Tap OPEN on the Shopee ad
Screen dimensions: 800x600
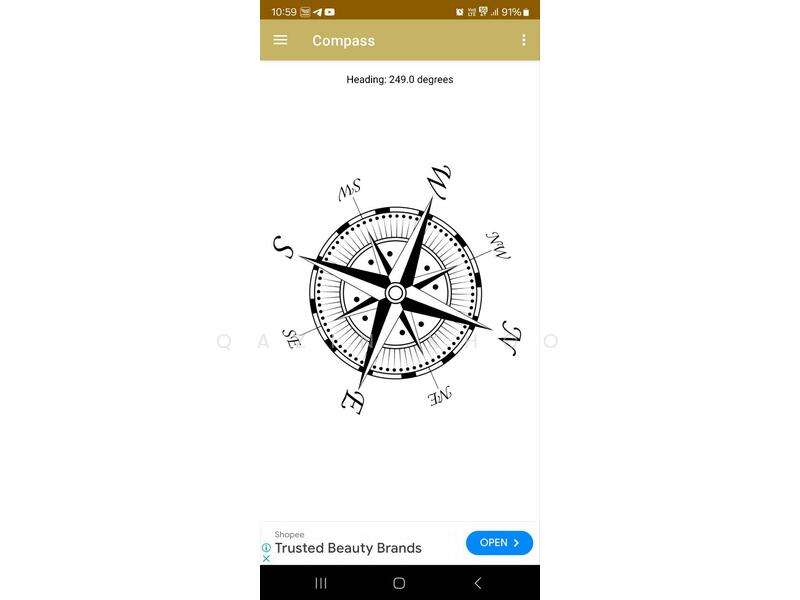click(x=499, y=543)
